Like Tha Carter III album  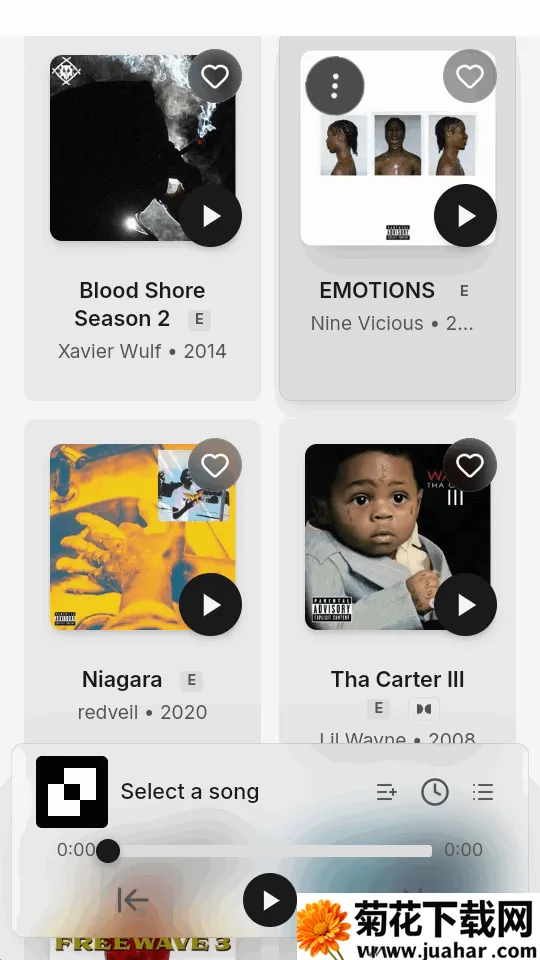(470, 465)
